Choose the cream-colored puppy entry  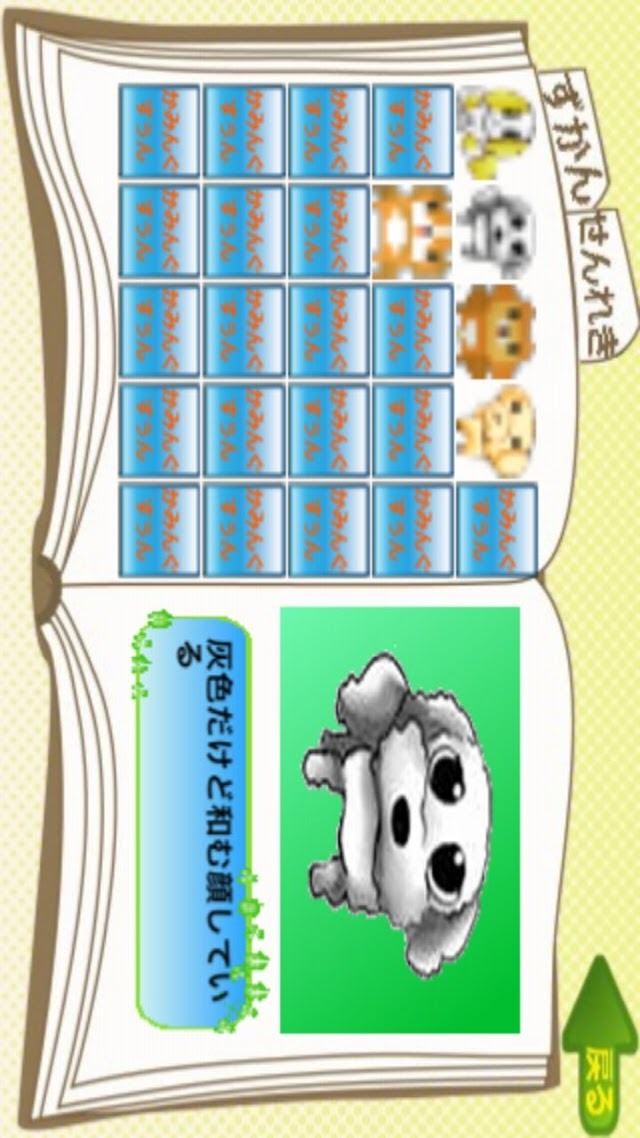497,430
